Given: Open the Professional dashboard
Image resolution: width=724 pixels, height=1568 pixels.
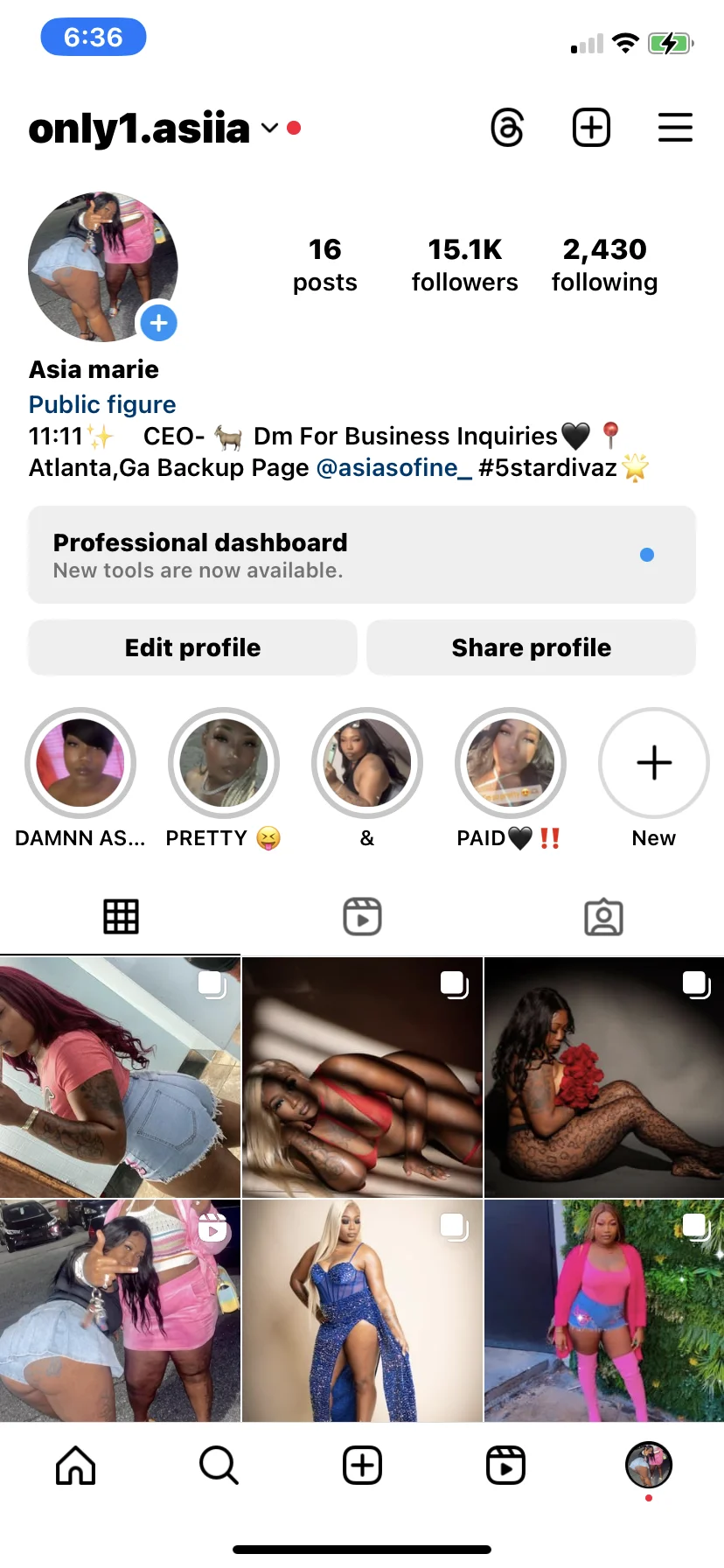Looking at the screenshot, I should 362,555.
